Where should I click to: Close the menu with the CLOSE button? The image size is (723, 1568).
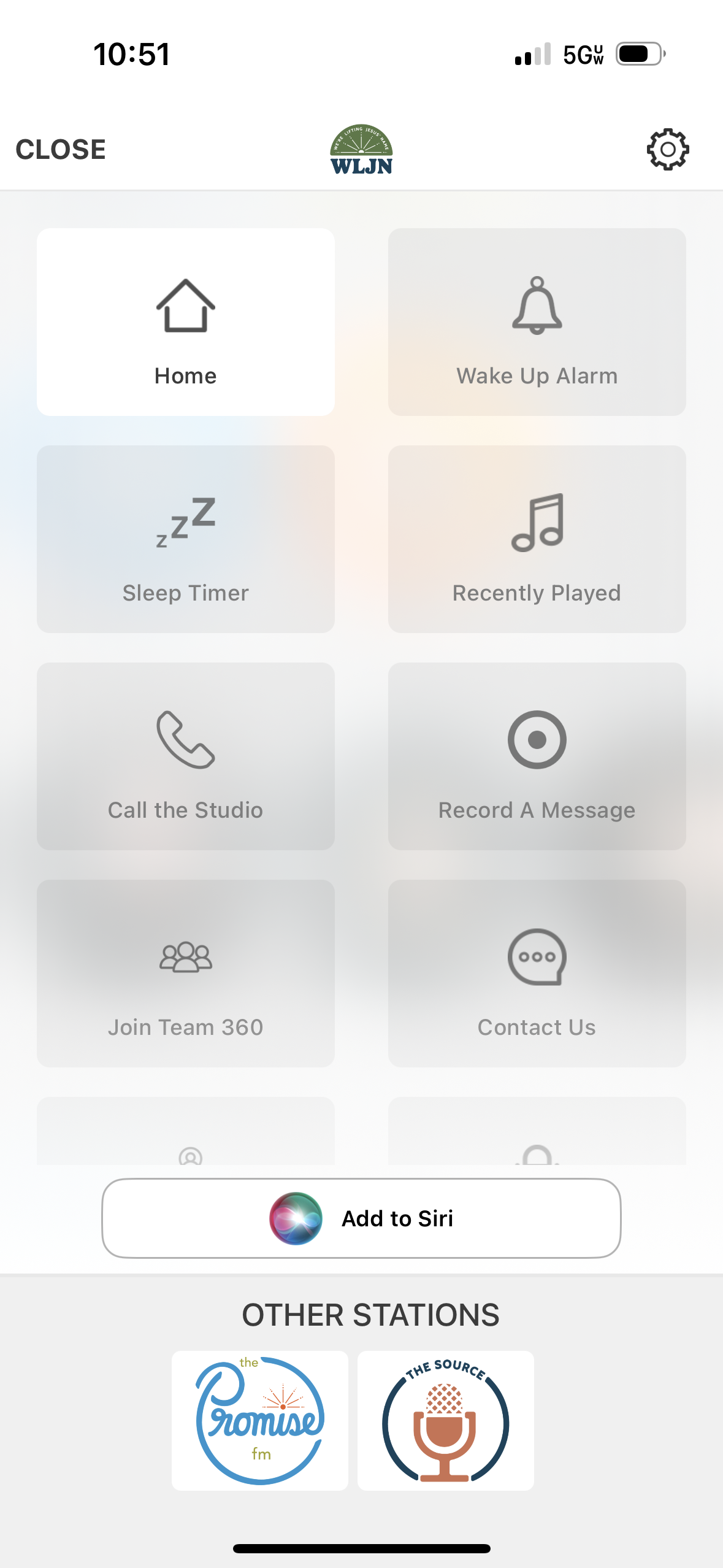point(61,150)
